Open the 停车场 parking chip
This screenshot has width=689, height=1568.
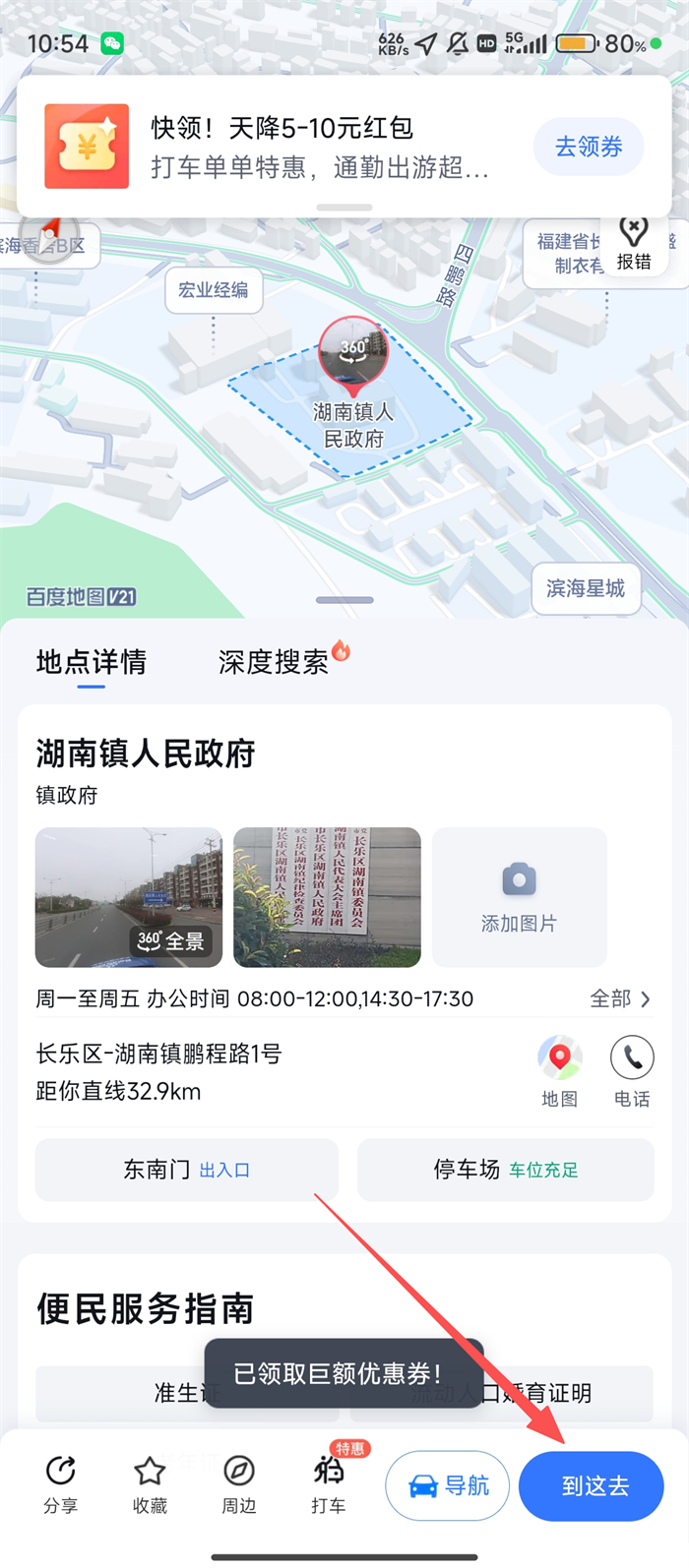(505, 1170)
